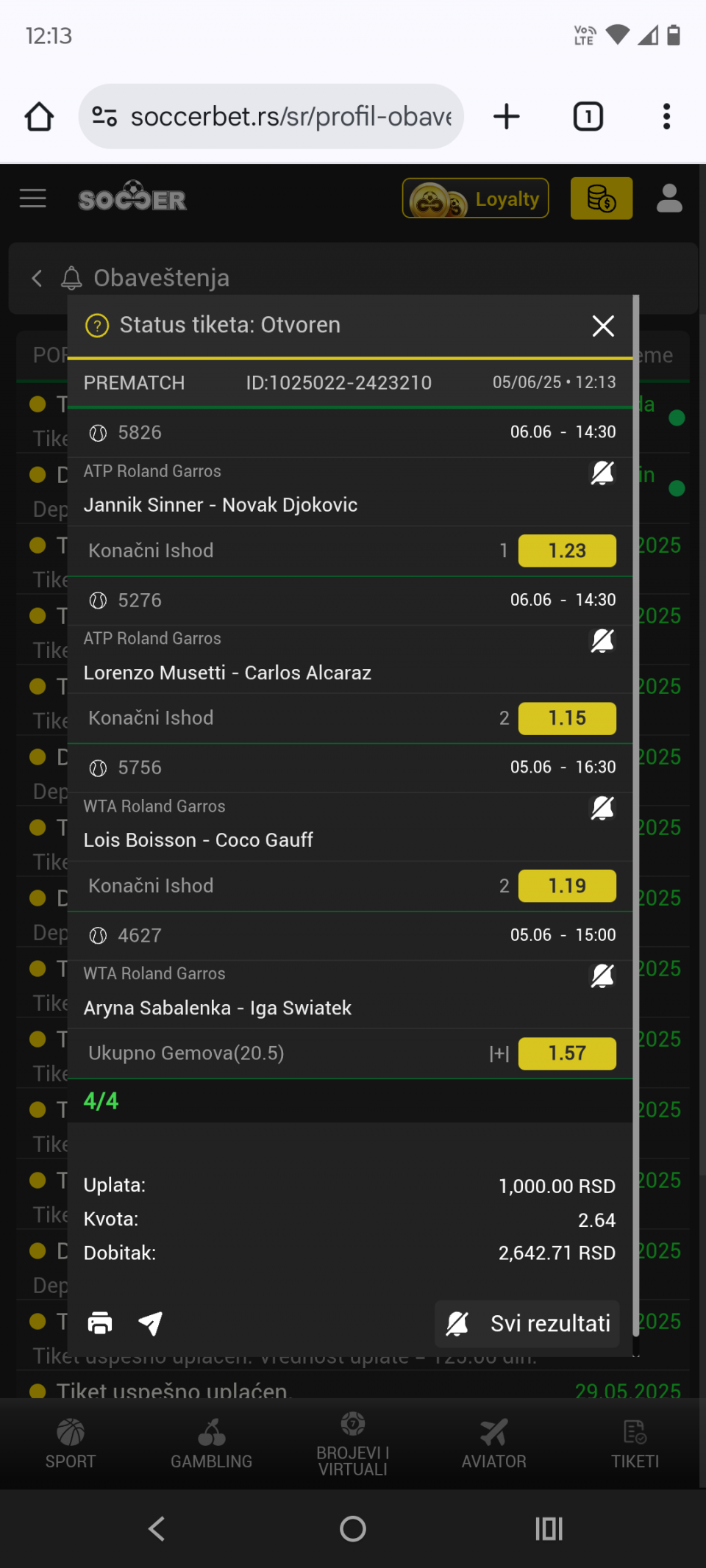This screenshot has width=706, height=1568.
Task: Tap the Svi rezultati button
Action: click(x=527, y=1323)
